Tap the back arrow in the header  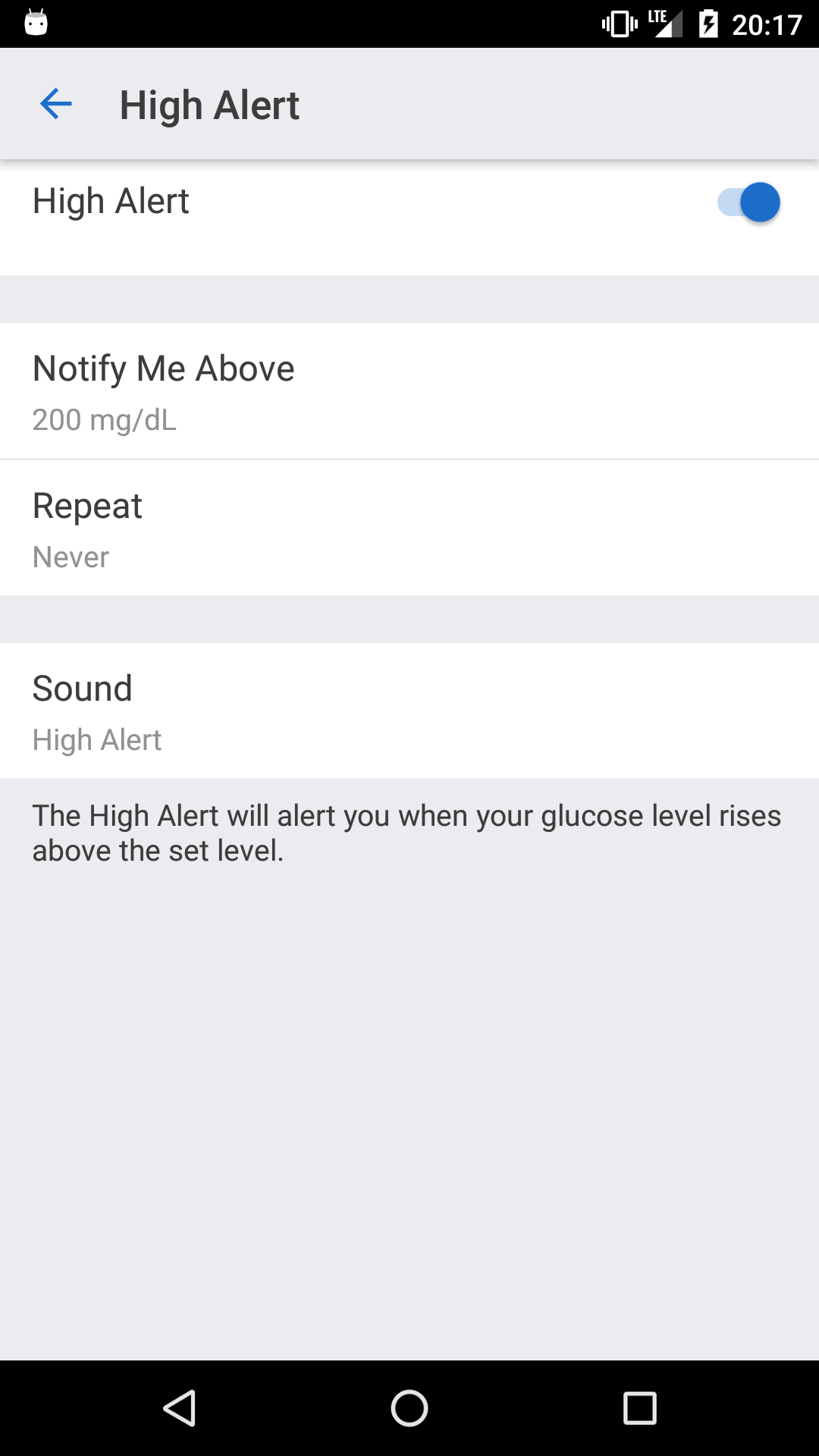pyautogui.click(x=55, y=104)
